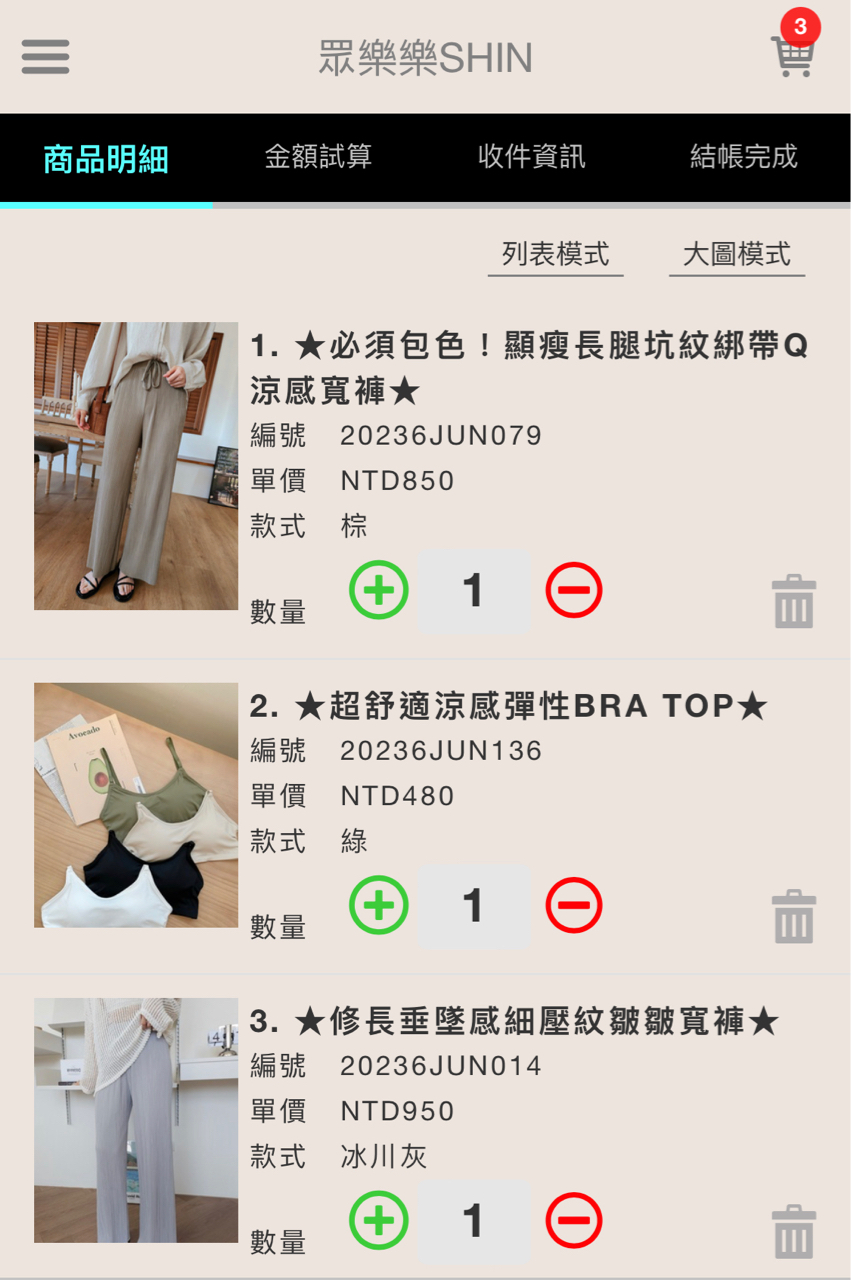Screen dimensions: 851x1280
Task: Open the hamburger drawer menu
Action: [x=45, y=56]
